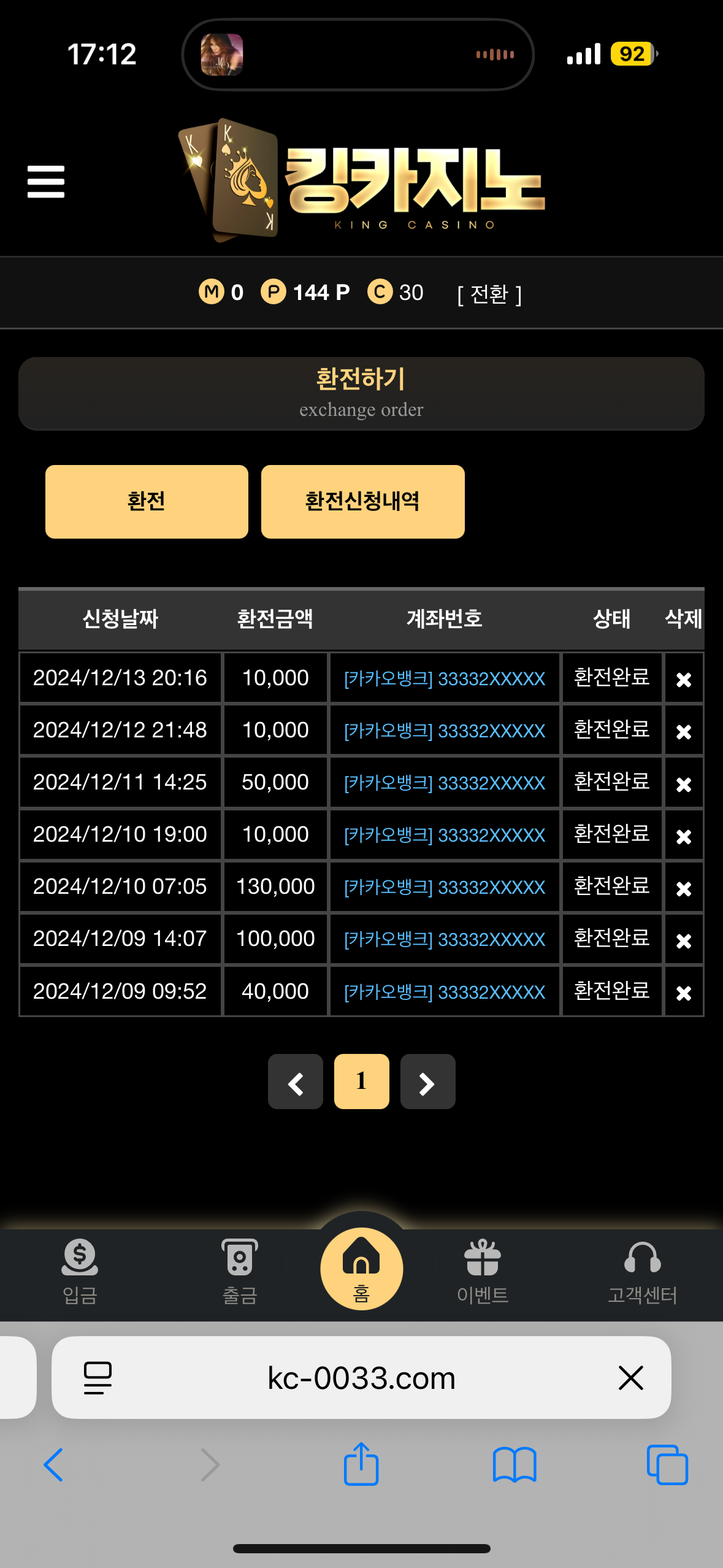Open the hamburger drawer menu

pyautogui.click(x=46, y=182)
